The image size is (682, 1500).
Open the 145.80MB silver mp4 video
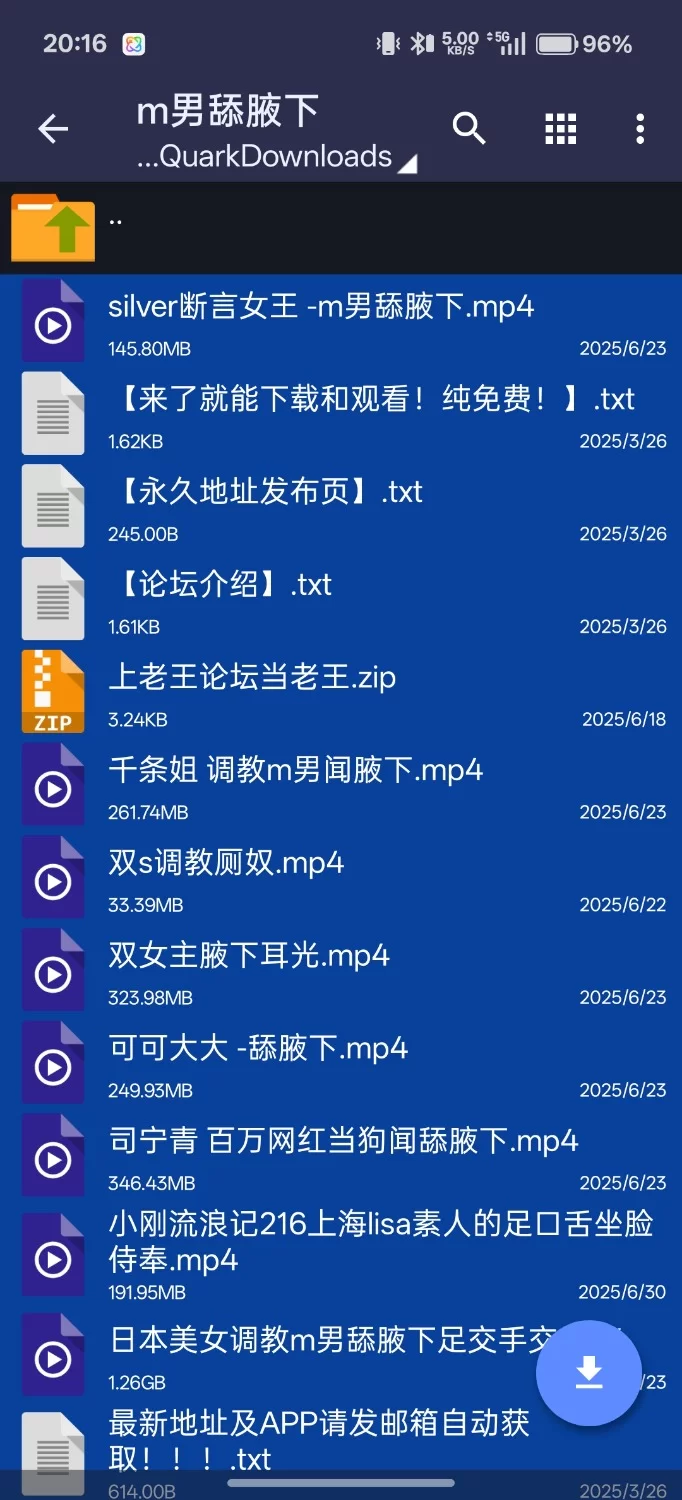(x=341, y=322)
